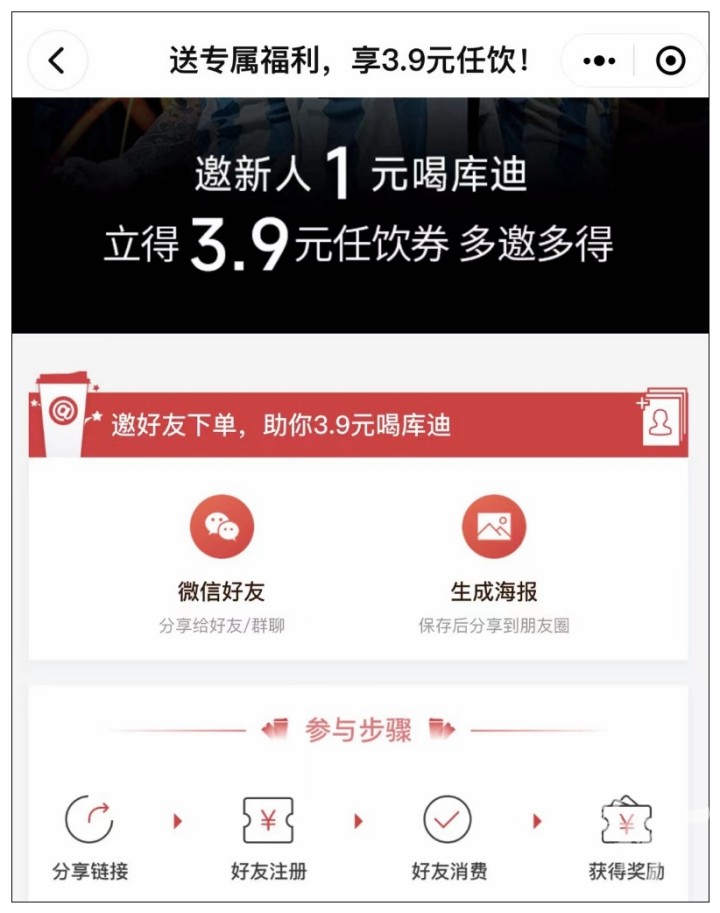Open the invited contacts icon on the red banner
Viewport: 720px width, 913px height.
(x=662, y=419)
